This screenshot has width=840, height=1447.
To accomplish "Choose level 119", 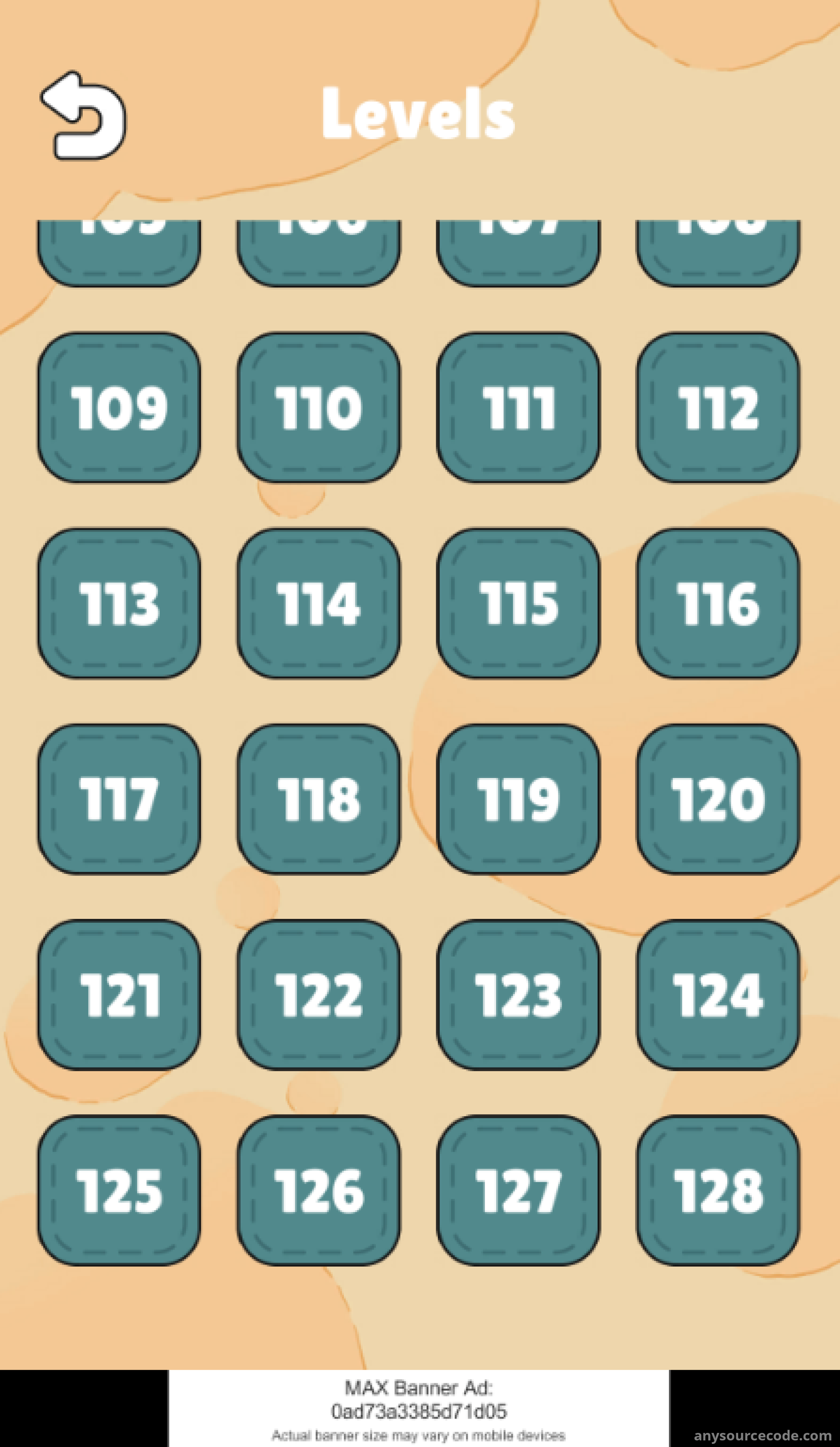I will tap(519, 799).
